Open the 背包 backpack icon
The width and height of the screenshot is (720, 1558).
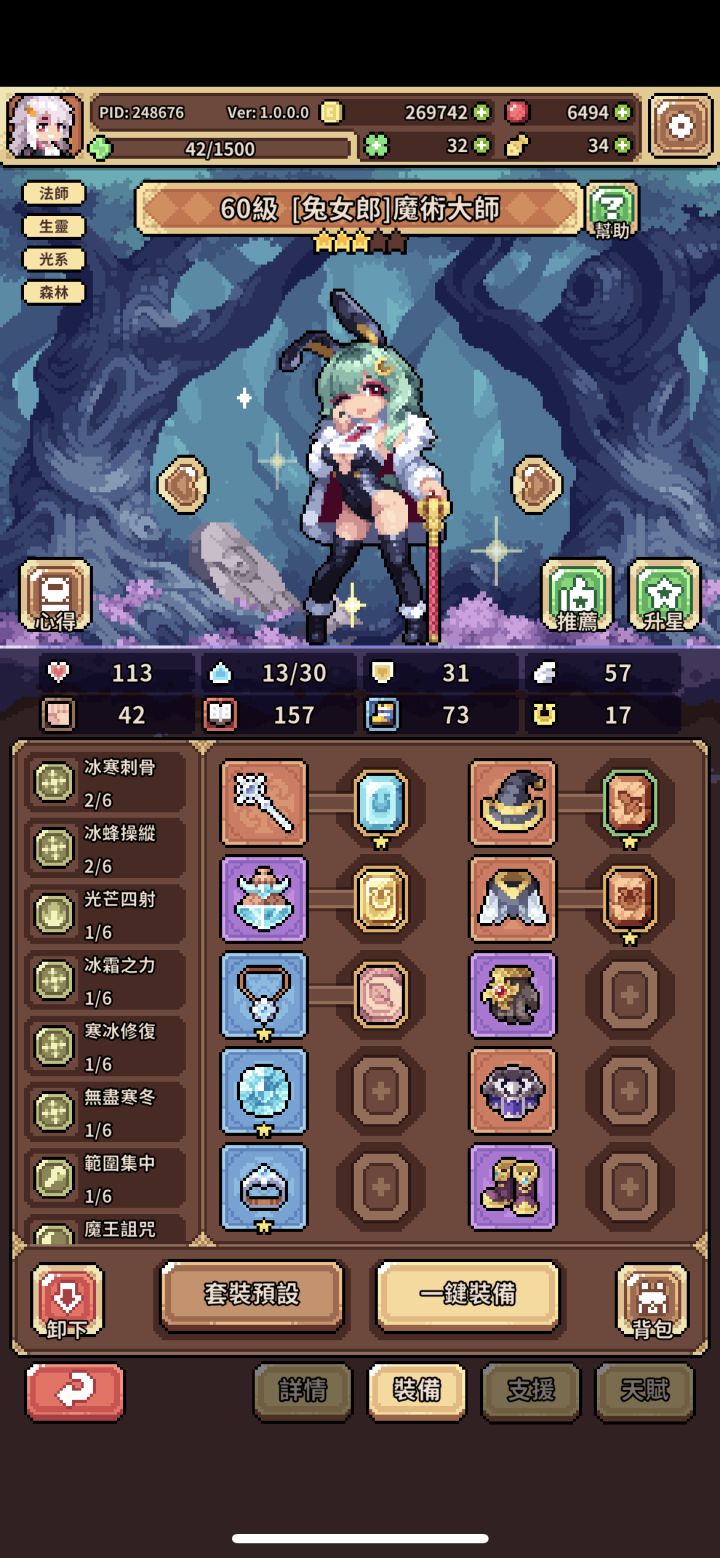(x=652, y=1297)
